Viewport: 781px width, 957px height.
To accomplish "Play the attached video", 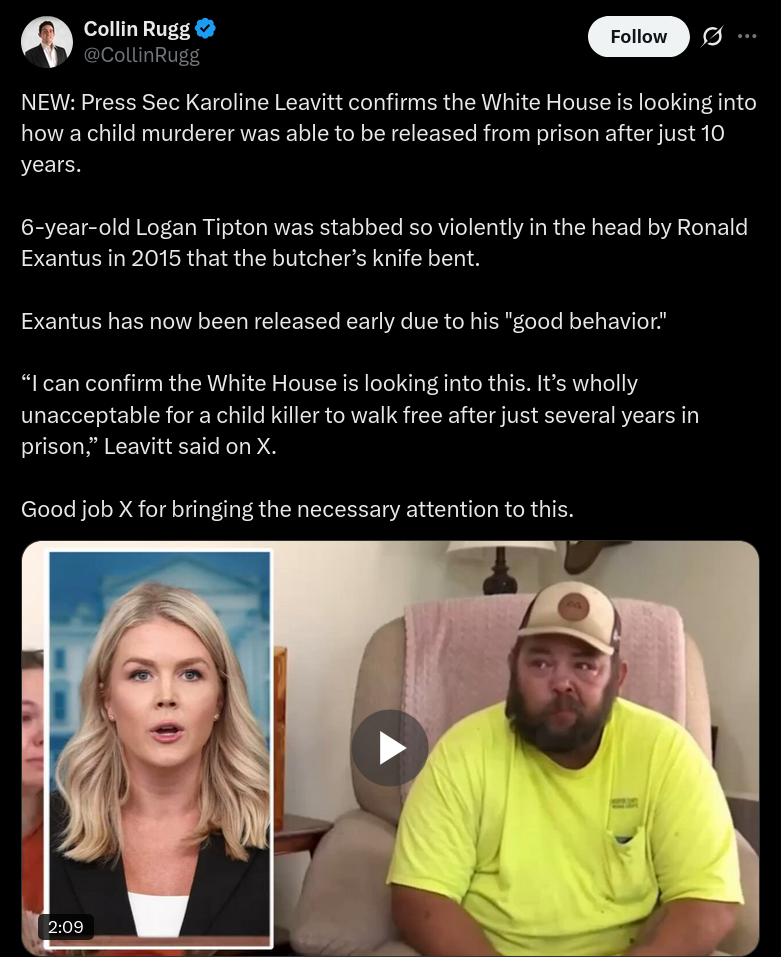I will 390,748.
